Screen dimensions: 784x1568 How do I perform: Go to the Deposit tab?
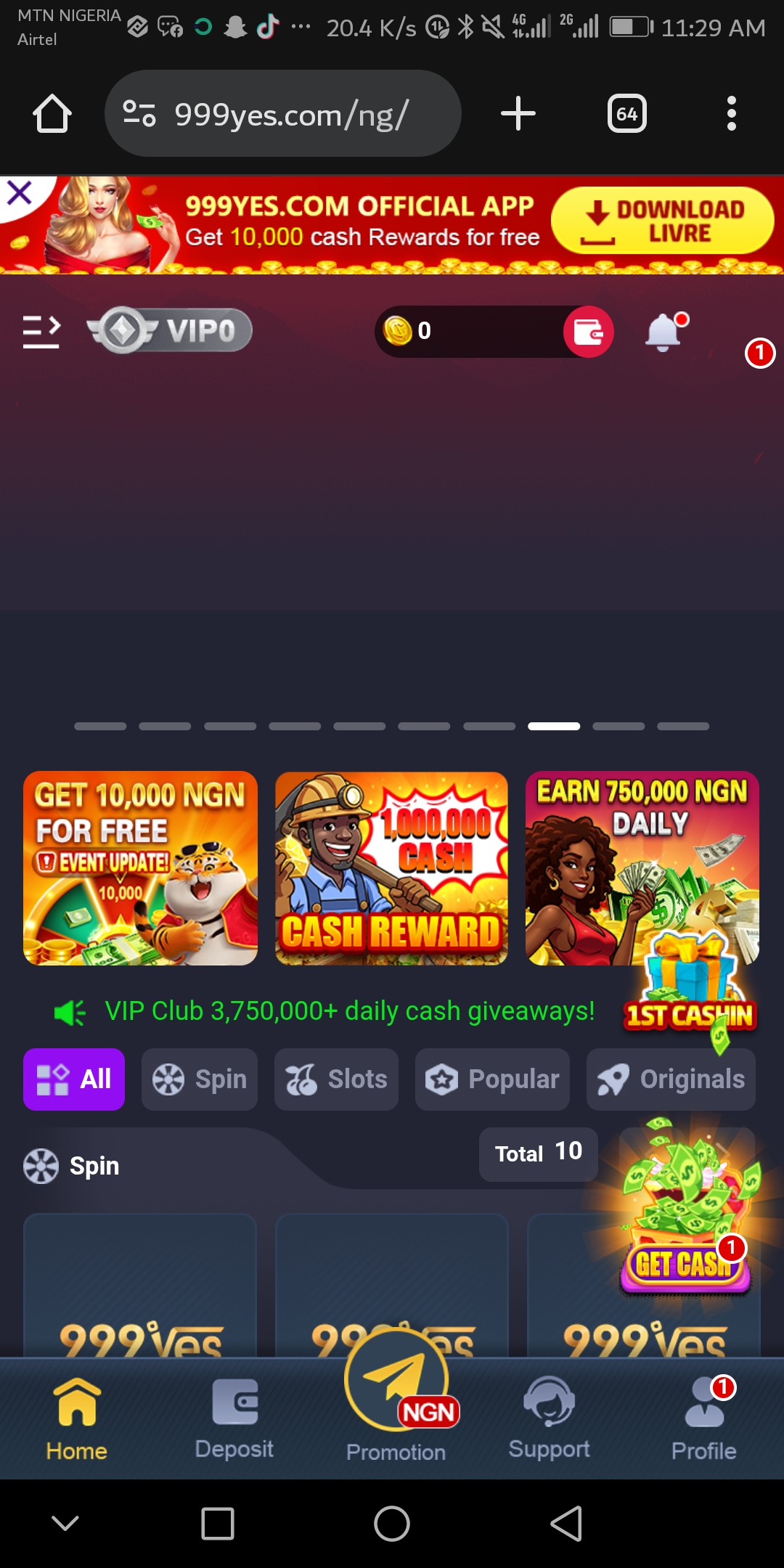(x=234, y=1418)
